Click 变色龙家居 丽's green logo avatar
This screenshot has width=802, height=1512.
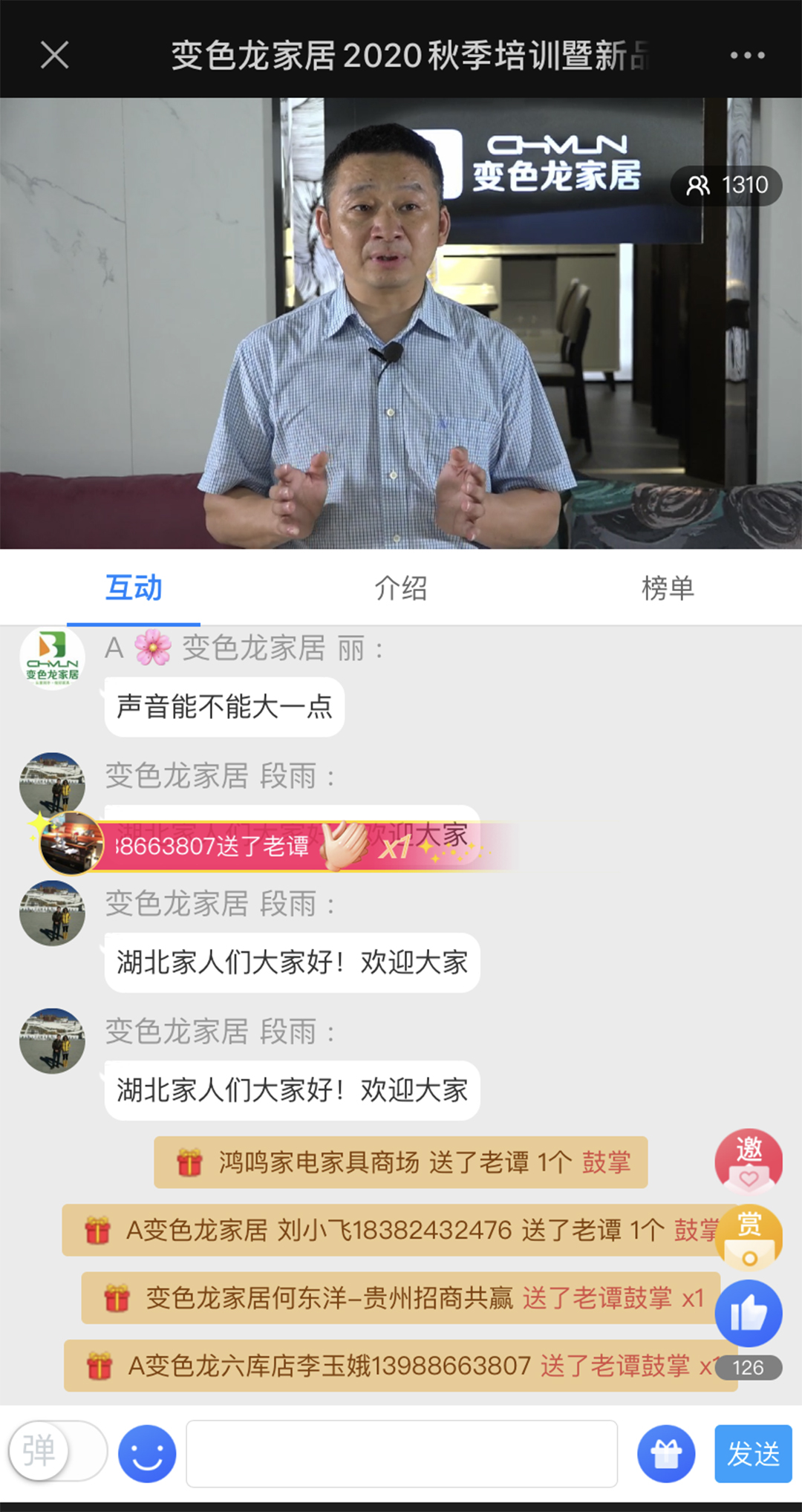(52, 658)
